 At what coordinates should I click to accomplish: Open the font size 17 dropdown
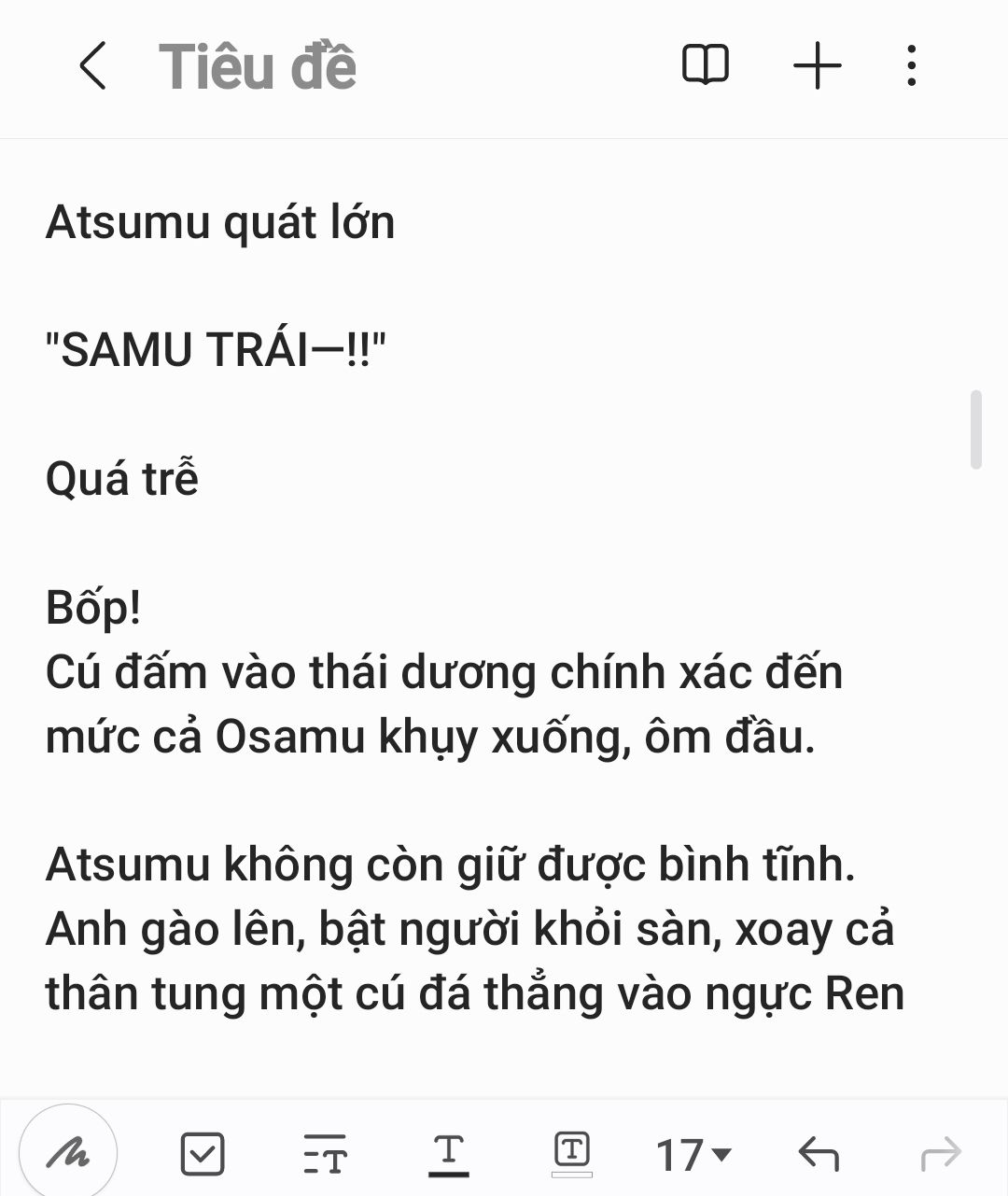(x=693, y=1155)
